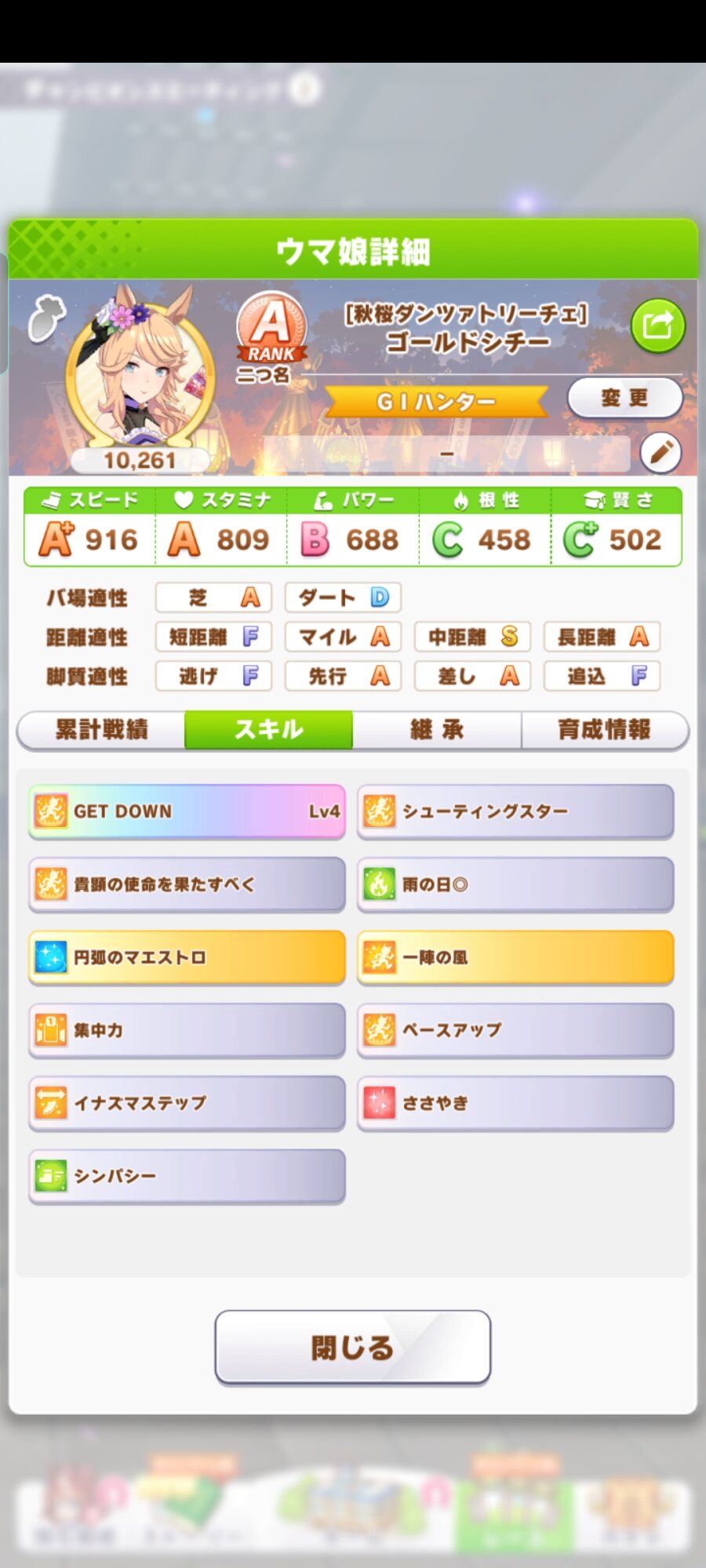This screenshot has width=706, height=1568.
Task: Open the ペースアップ skill
Action: click(515, 1030)
